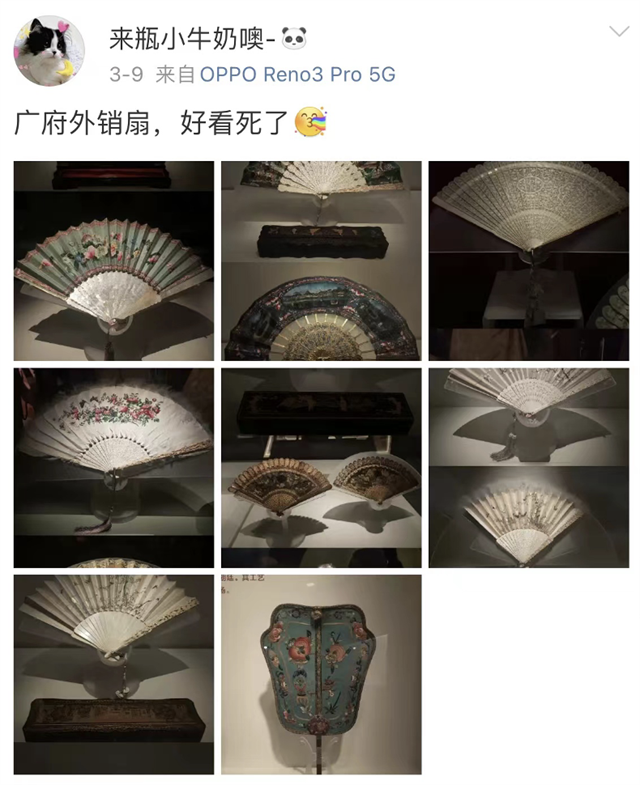
Task: Expand the post options chevron
Action: (x=618, y=32)
